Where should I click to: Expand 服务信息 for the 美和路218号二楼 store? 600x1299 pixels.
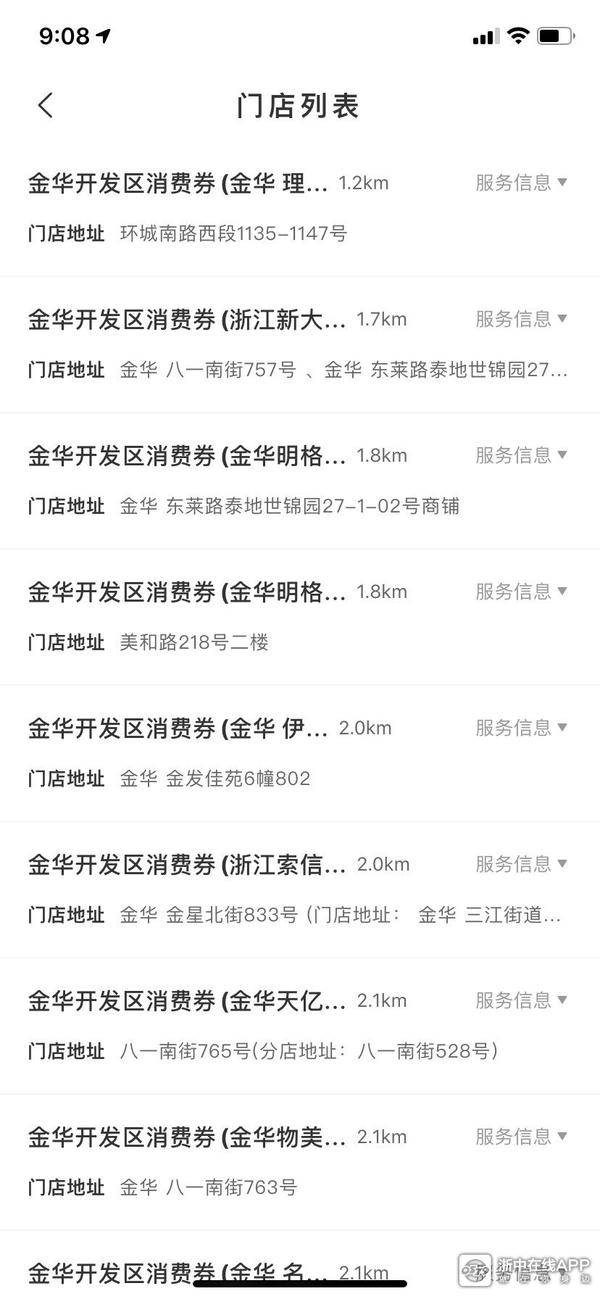click(521, 591)
